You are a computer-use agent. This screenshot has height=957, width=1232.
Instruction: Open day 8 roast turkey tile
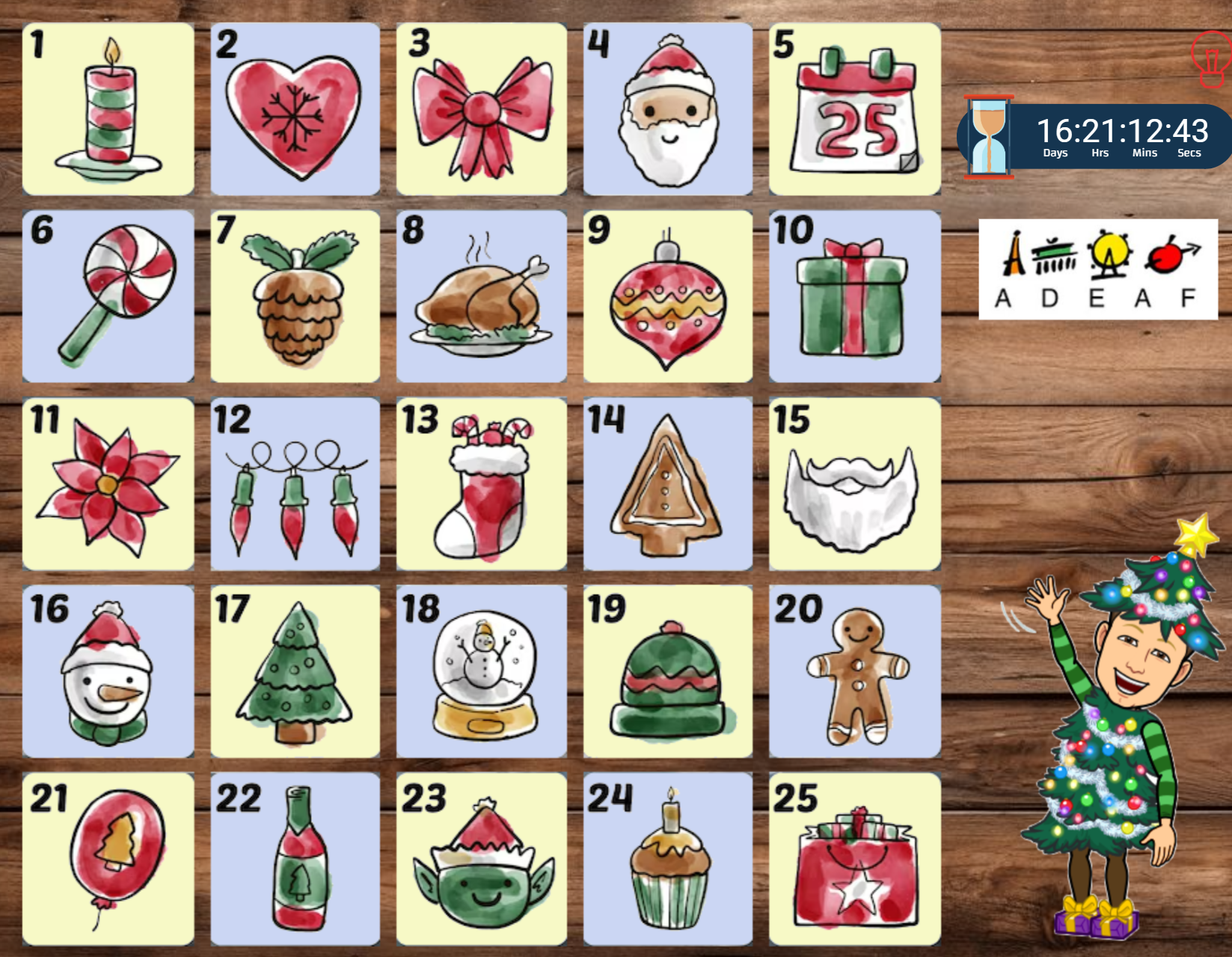(x=481, y=296)
